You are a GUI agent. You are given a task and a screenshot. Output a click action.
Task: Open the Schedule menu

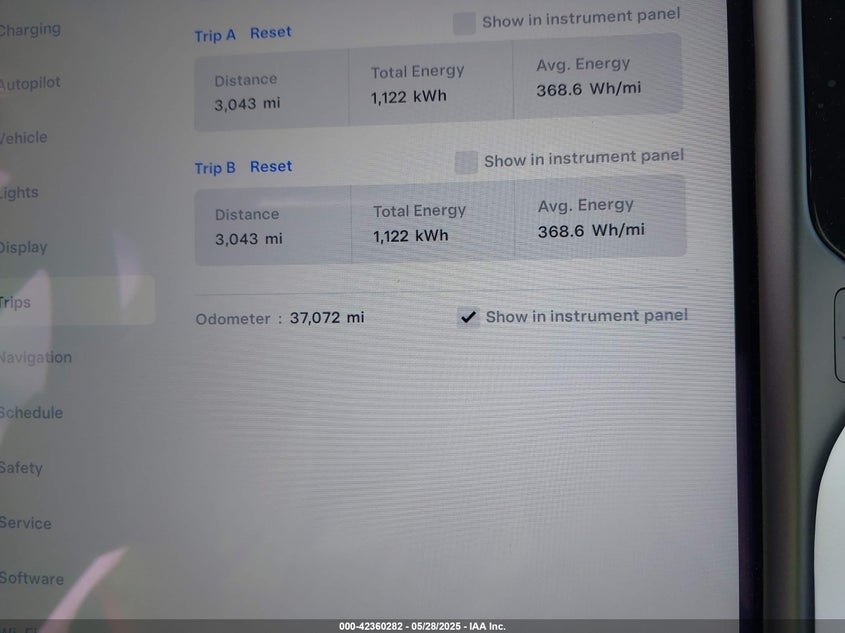(x=31, y=412)
